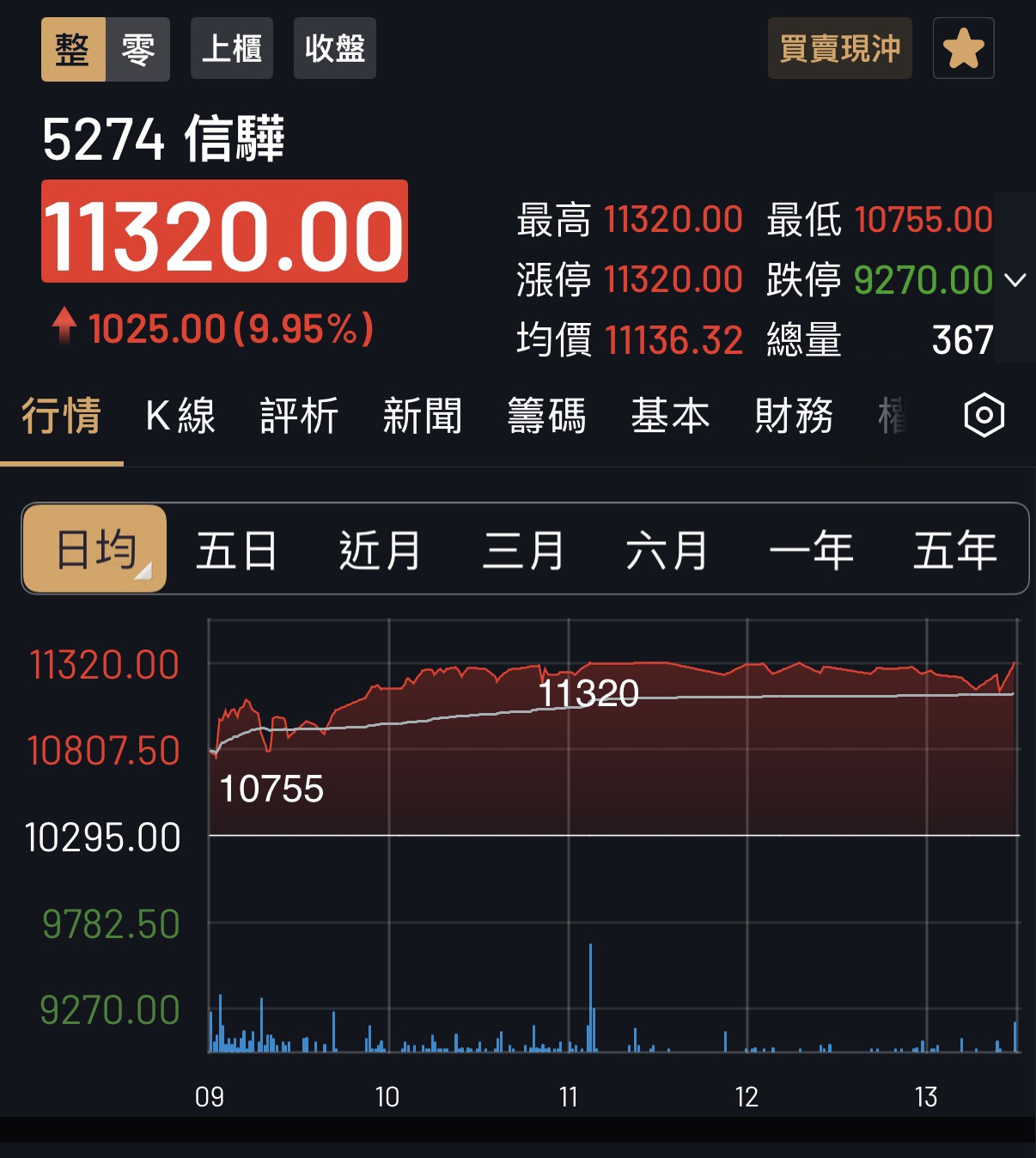Tap the 買賣現沖 button
This screenshot has height=1158, width=1036.
[839, 49]
